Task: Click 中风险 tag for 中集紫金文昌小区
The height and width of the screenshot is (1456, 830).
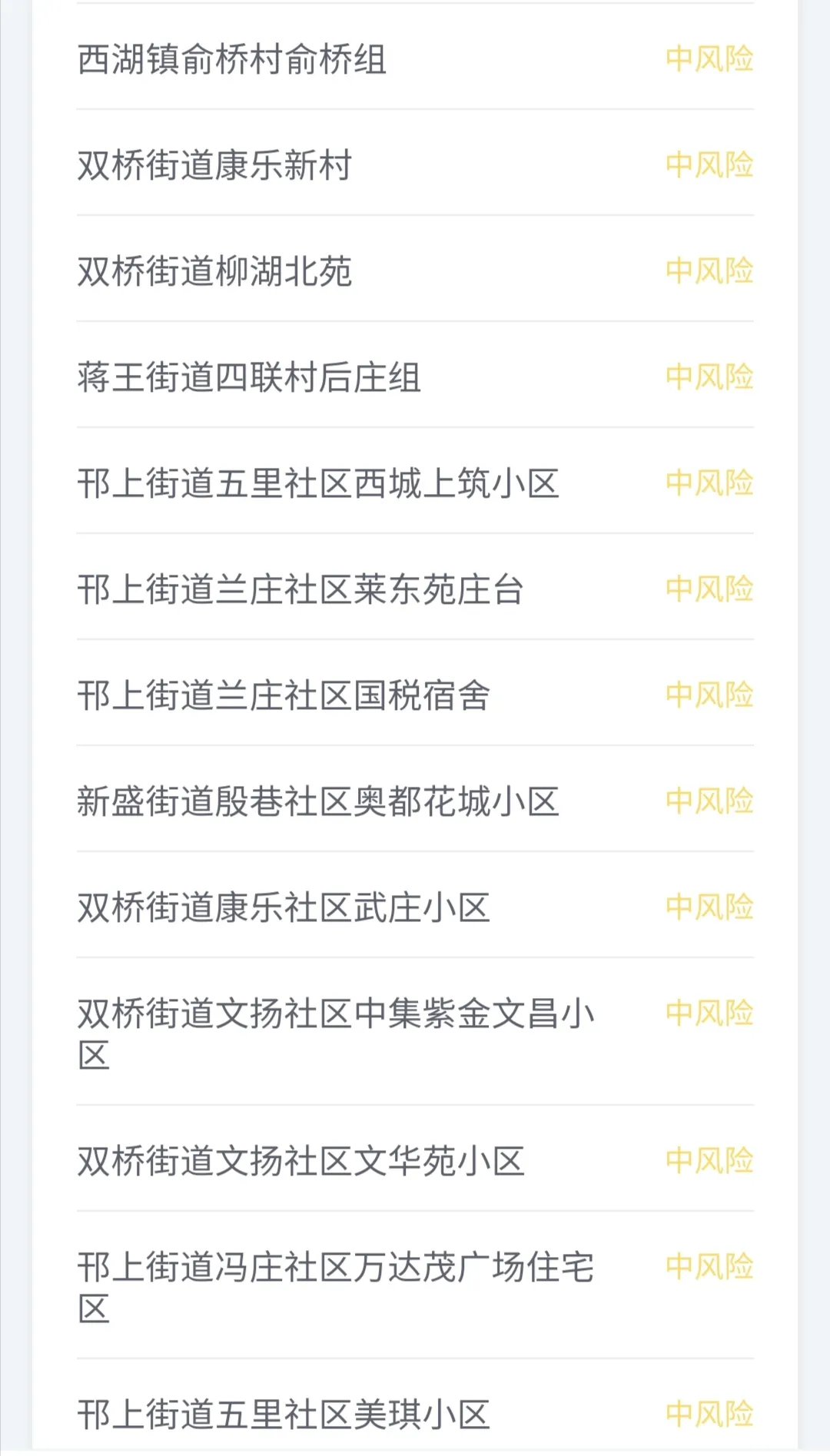Action: click(709, 1011)
